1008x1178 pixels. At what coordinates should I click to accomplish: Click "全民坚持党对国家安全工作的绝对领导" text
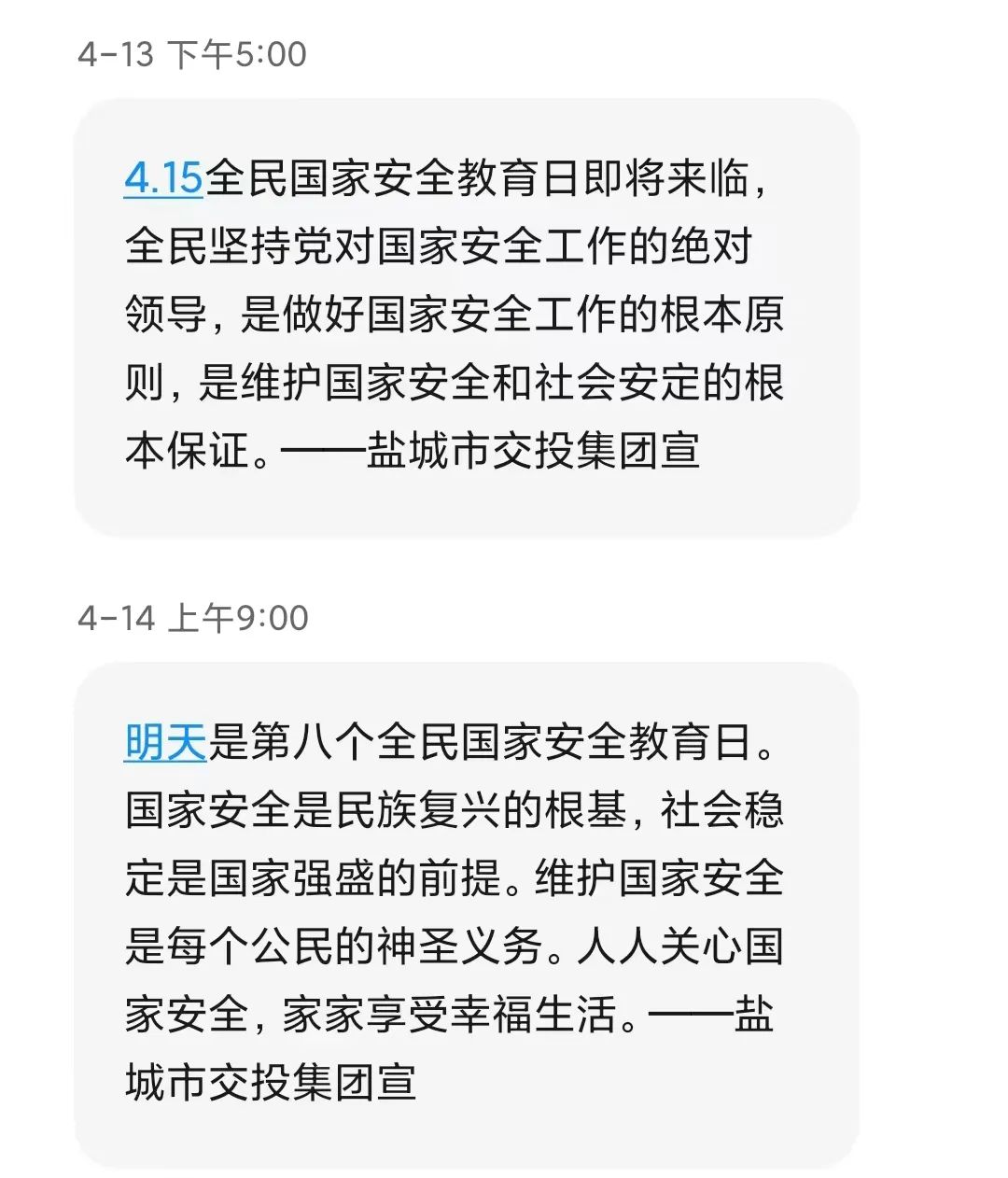point(457,245)
